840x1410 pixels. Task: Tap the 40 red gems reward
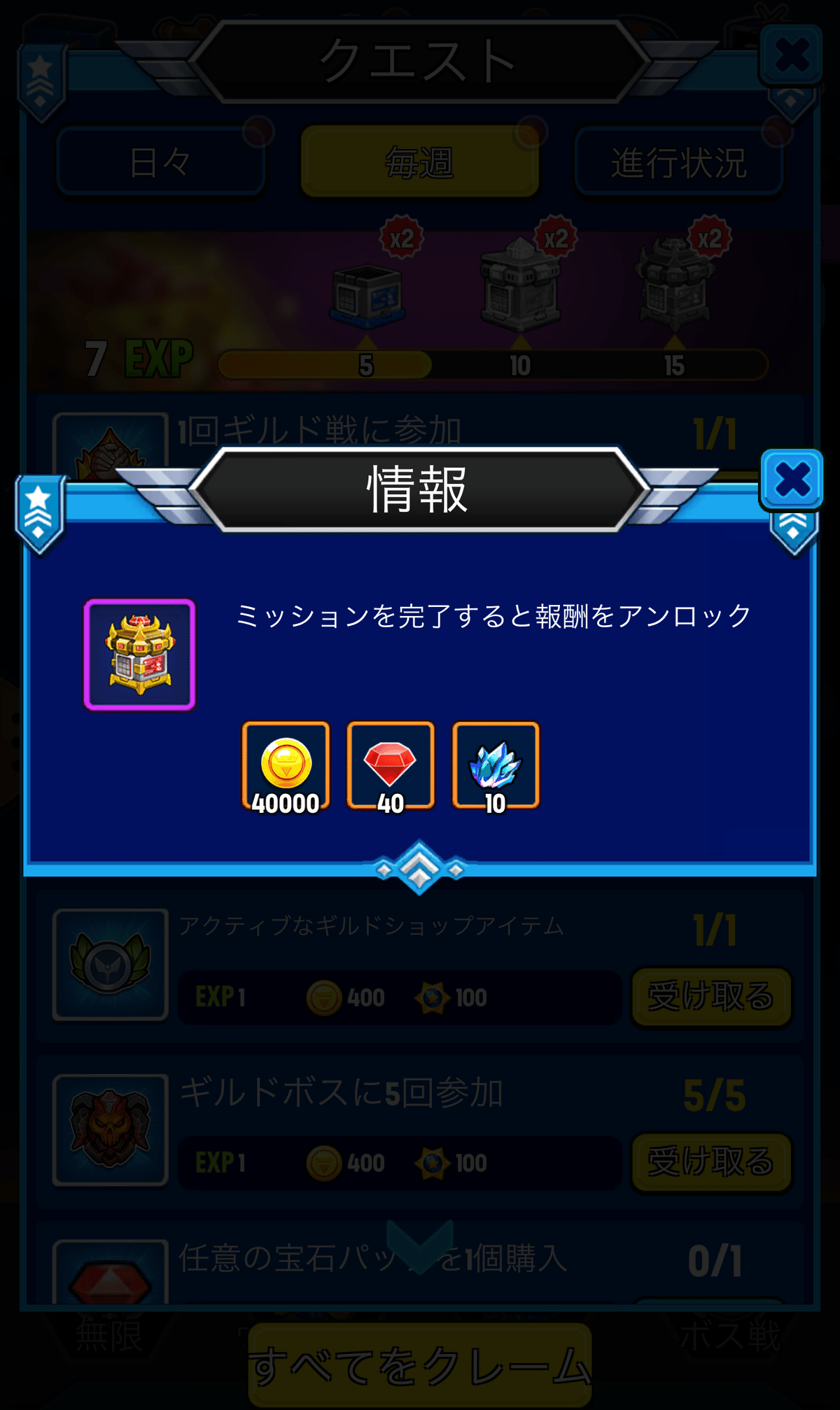point(391,766)
